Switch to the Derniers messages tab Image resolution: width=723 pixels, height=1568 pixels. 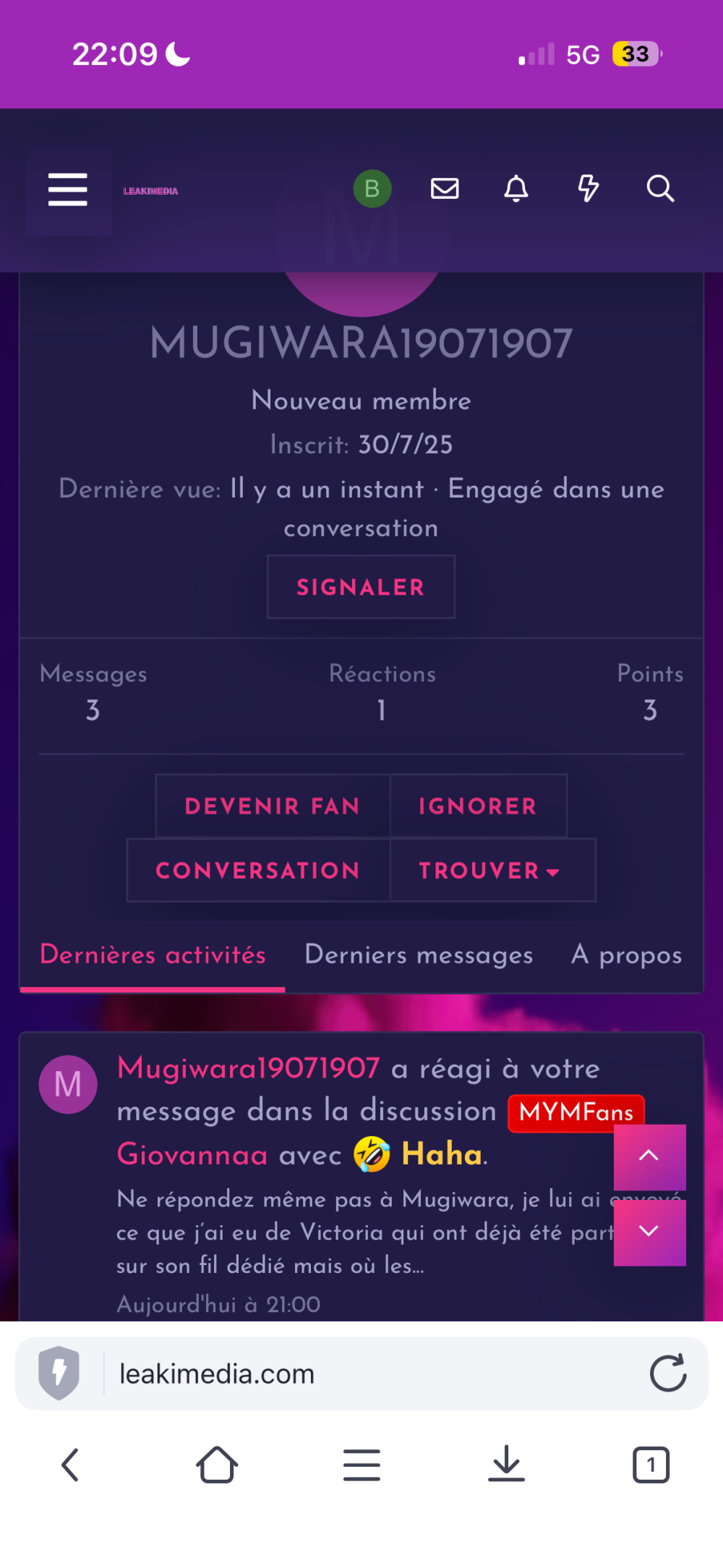tap(418, 955)
